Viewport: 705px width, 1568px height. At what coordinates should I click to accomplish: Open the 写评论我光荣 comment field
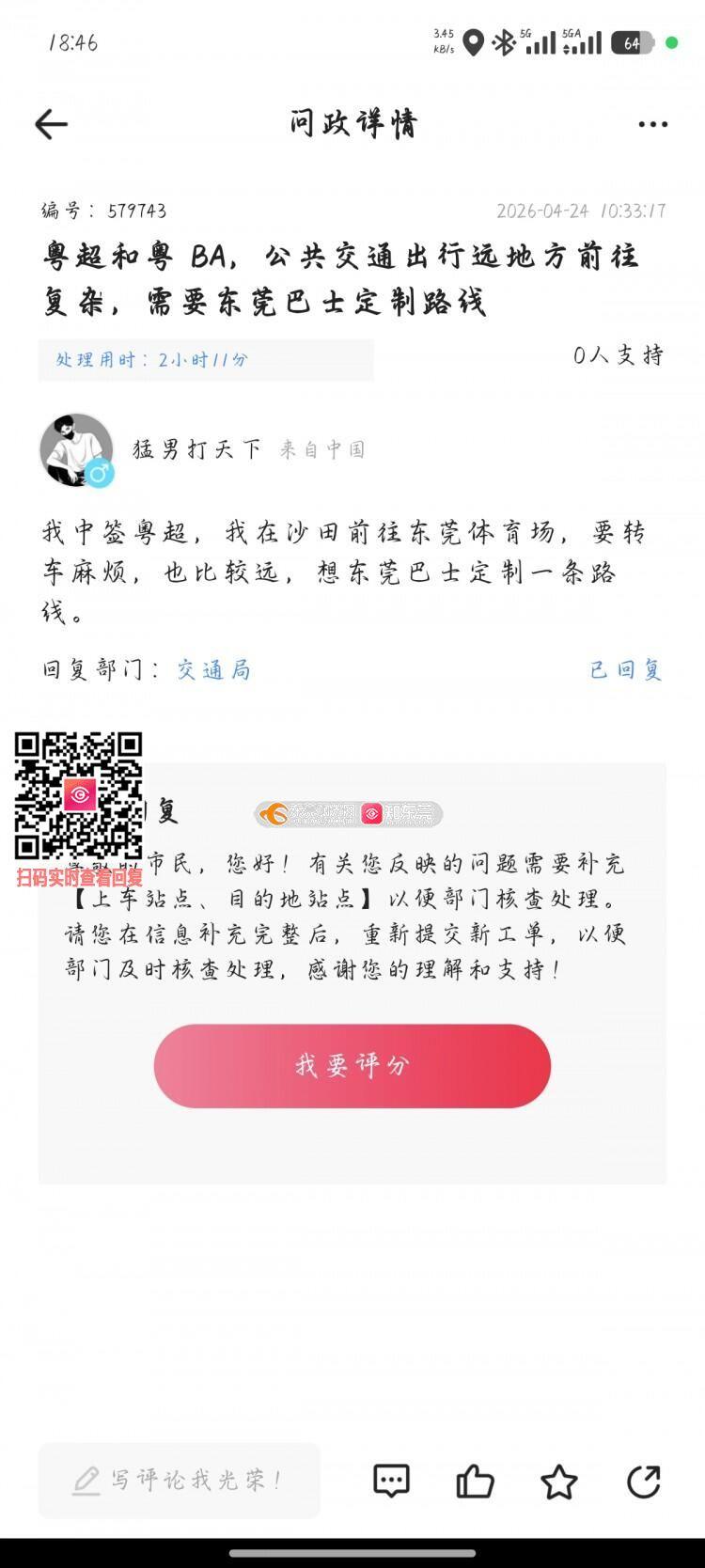[180, 1481]
